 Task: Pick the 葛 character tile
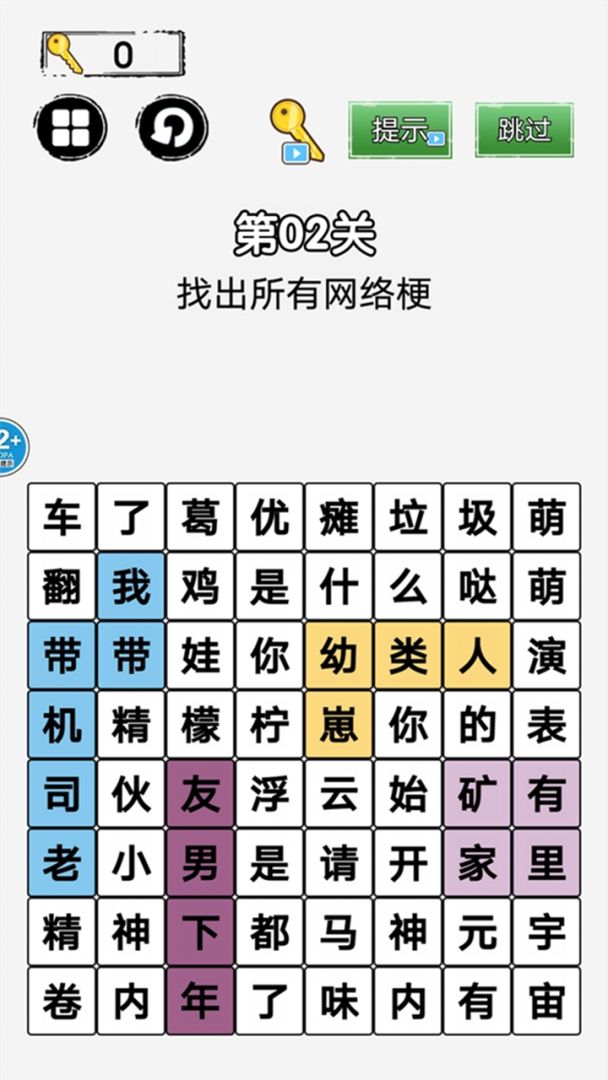(x=200, y=517)
